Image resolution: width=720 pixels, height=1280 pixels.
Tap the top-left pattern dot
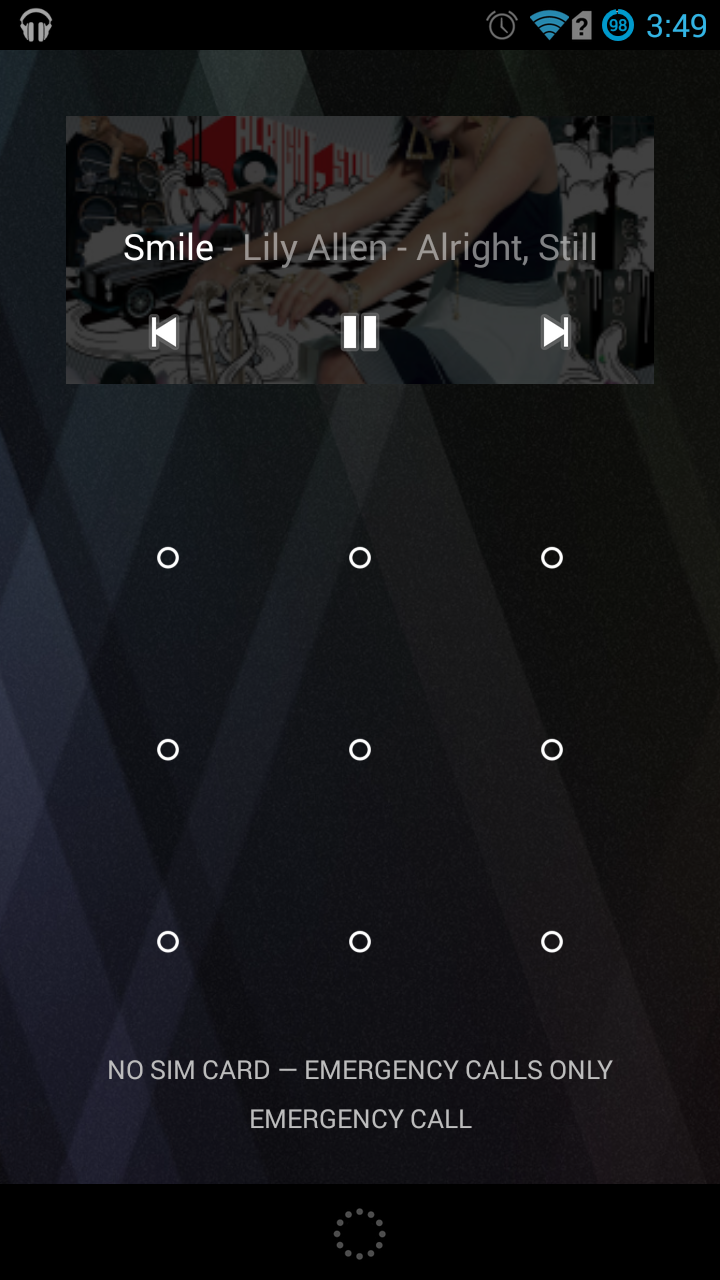(x=167, y=558)
